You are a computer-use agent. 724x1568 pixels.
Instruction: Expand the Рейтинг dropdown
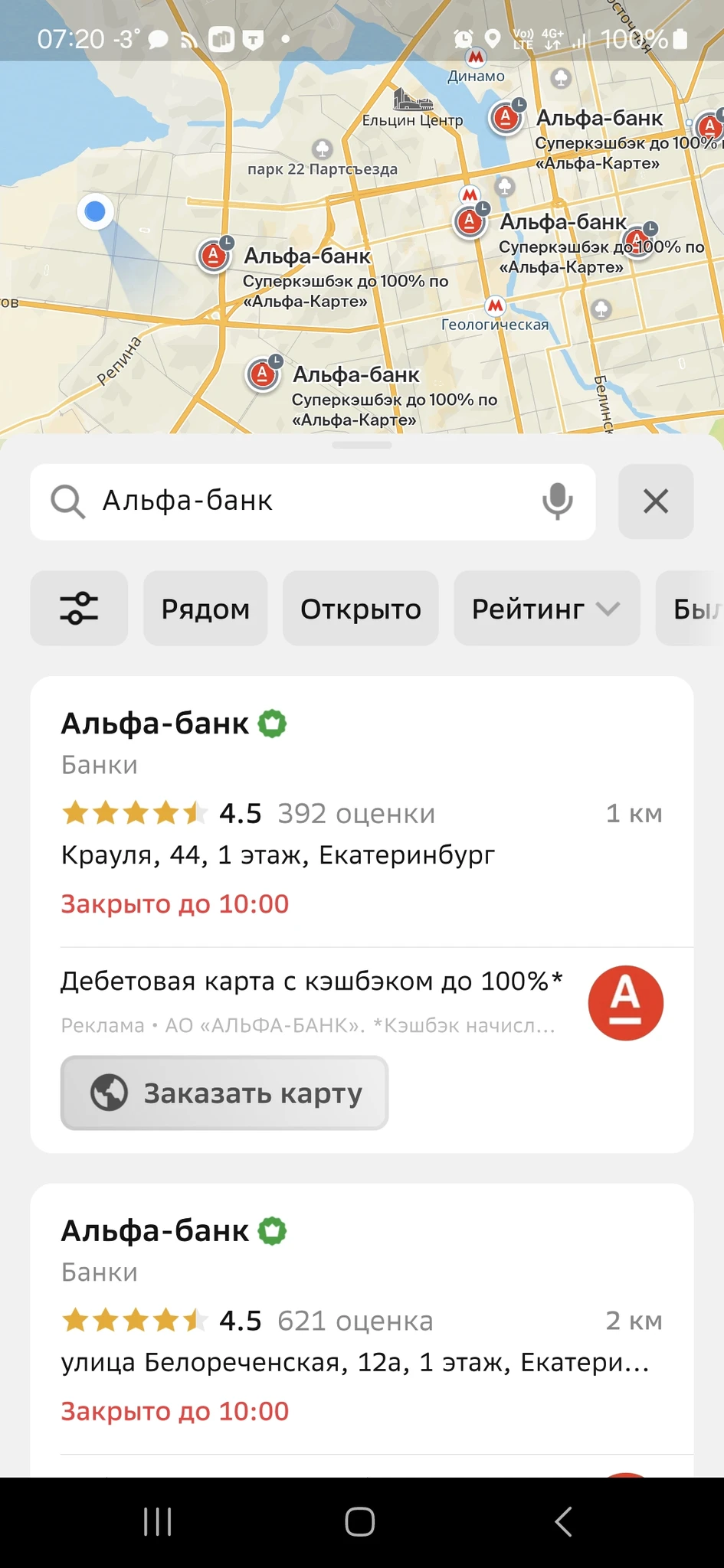click(546, 609)
